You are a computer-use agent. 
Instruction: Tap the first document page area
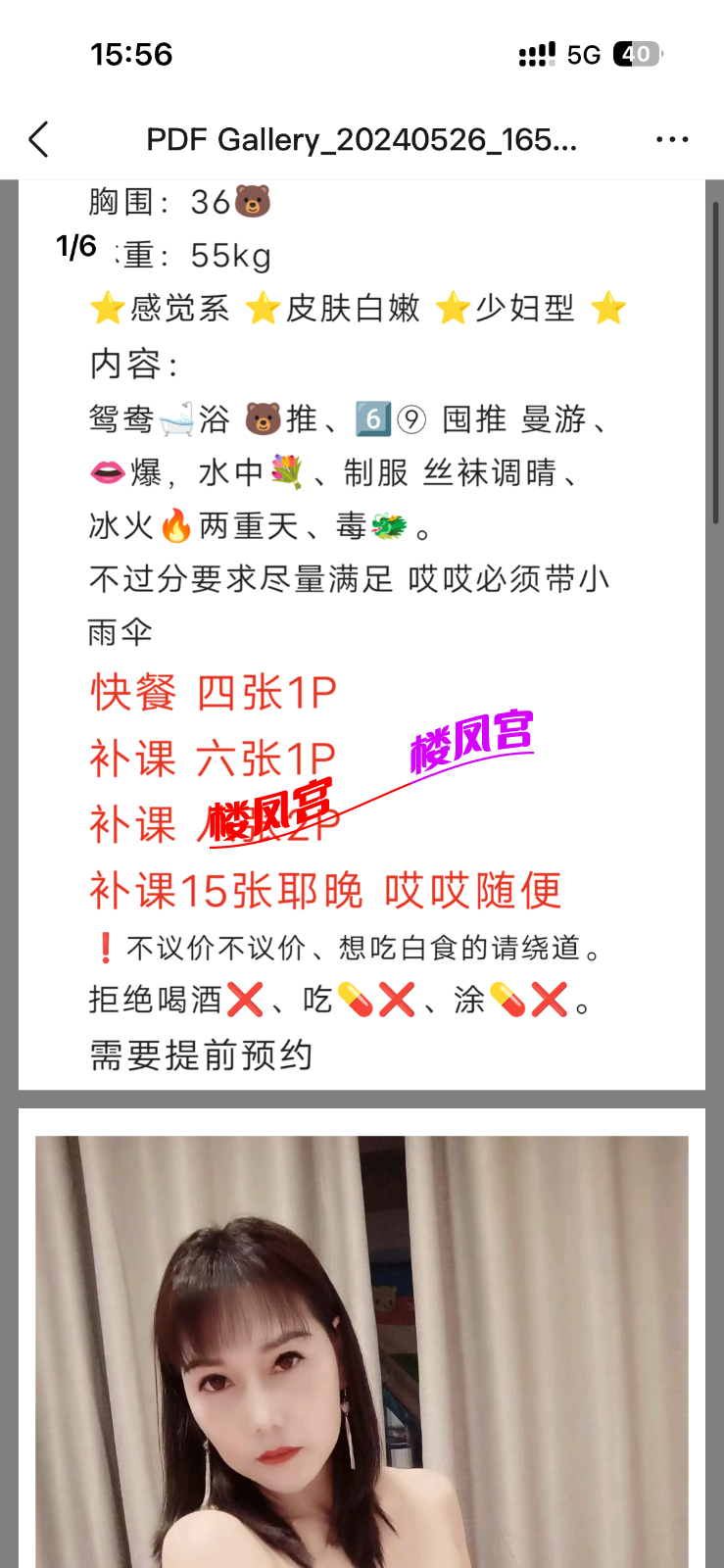(x=361, y=627)
